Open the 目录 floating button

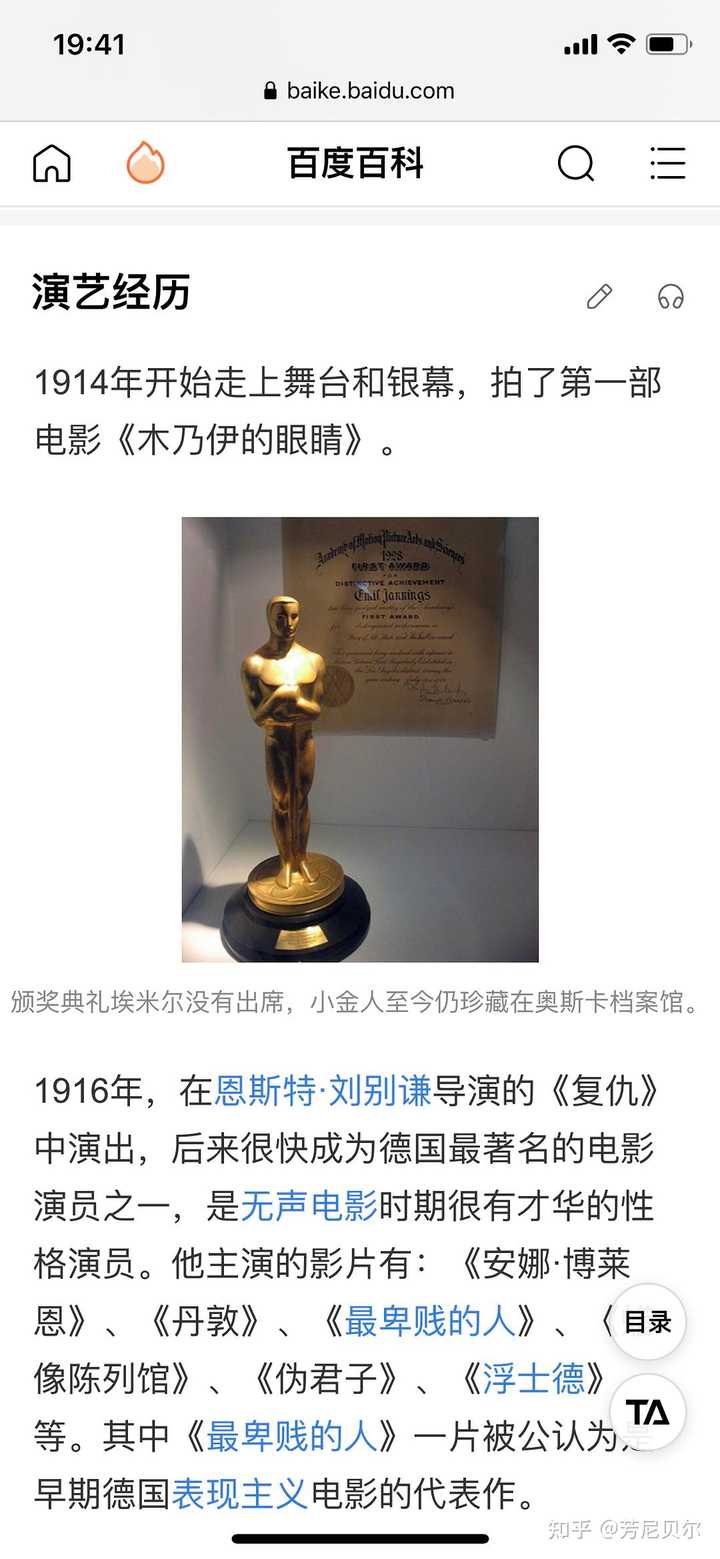point(647,1322)
